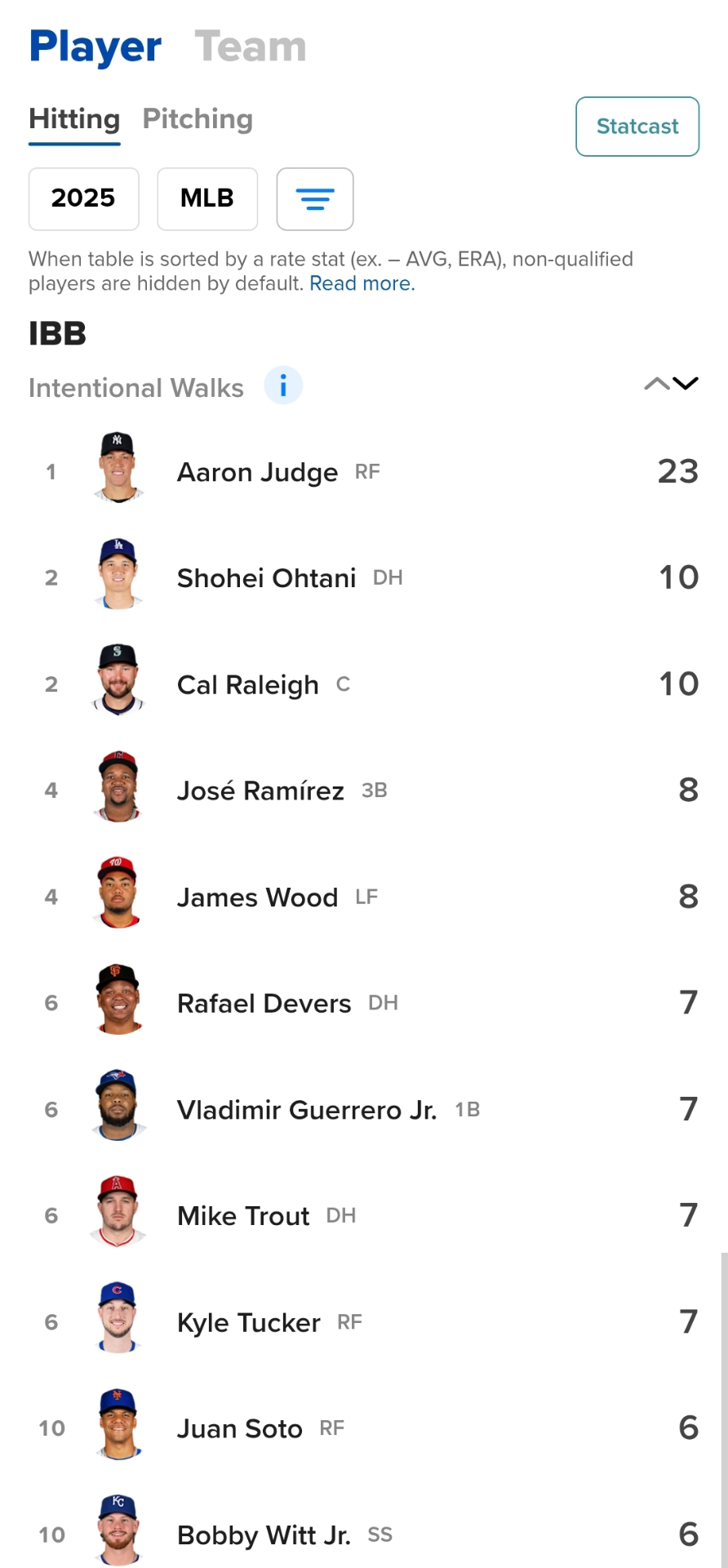Open the Read more link
728x1568 pixels.
point(362,283)
